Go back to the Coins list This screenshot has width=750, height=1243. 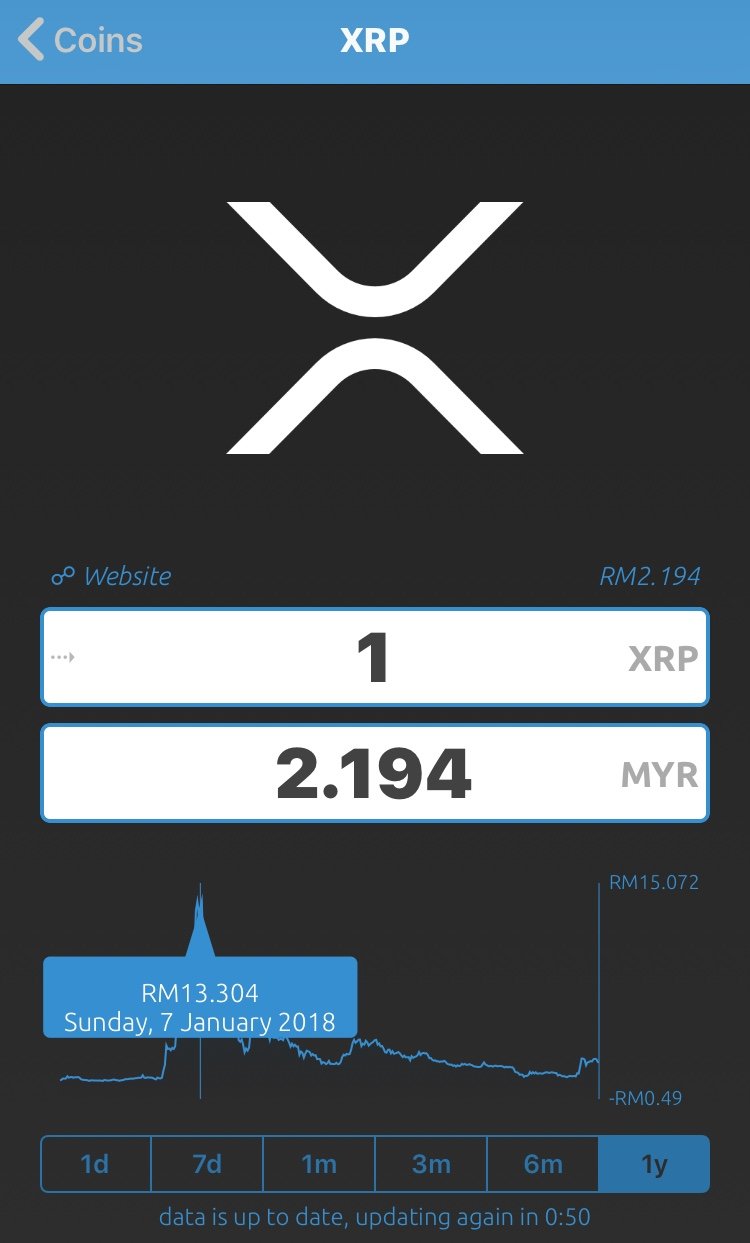point(80,40)
